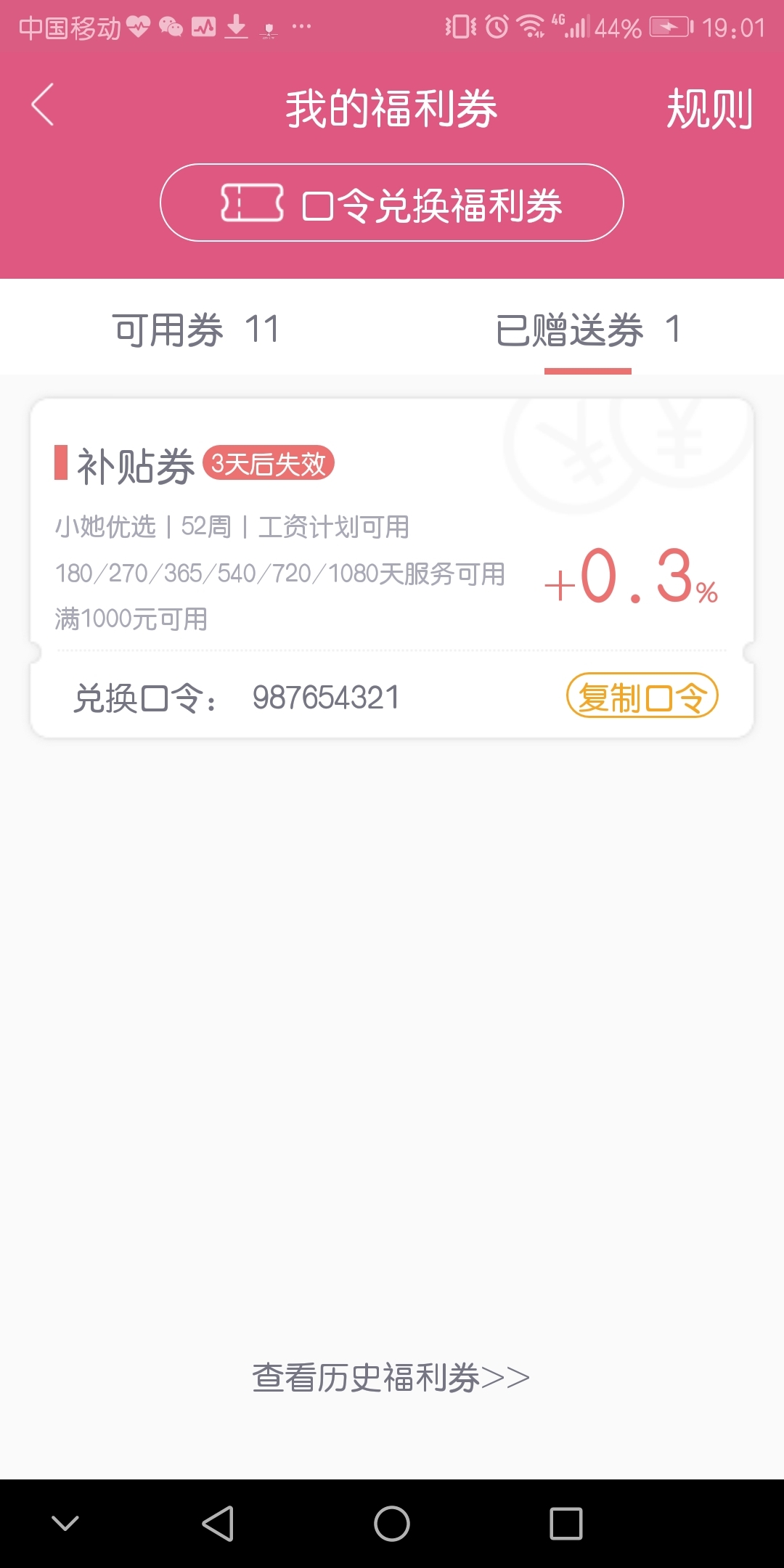Copy the code with 复制口令
The width and height of the screenshot is (784, 1568).
pos(642,696)
